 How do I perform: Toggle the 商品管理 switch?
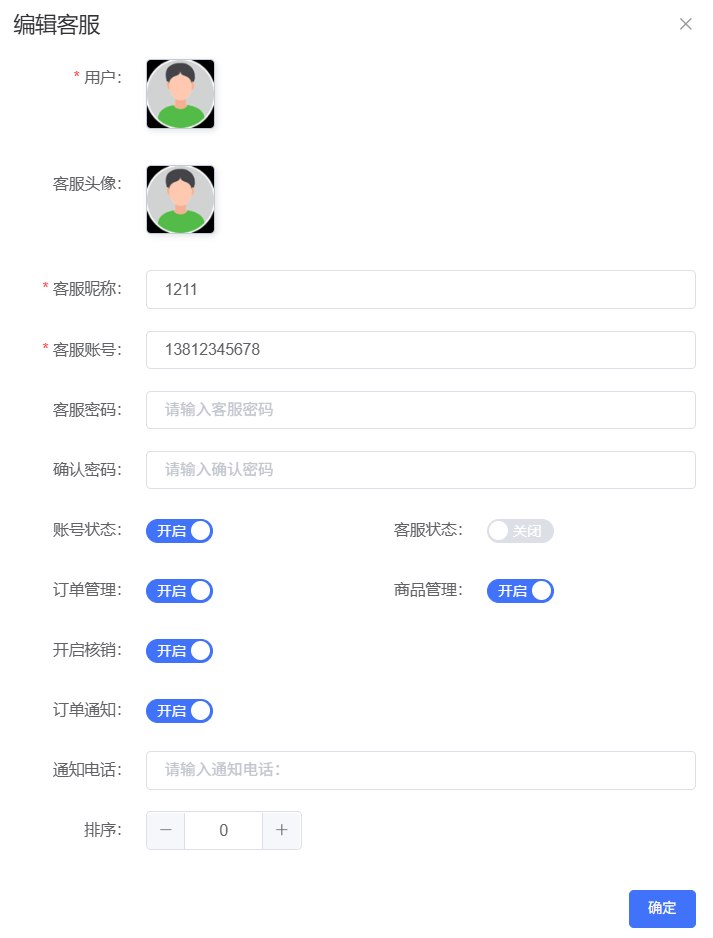click(x=520, y=591)
